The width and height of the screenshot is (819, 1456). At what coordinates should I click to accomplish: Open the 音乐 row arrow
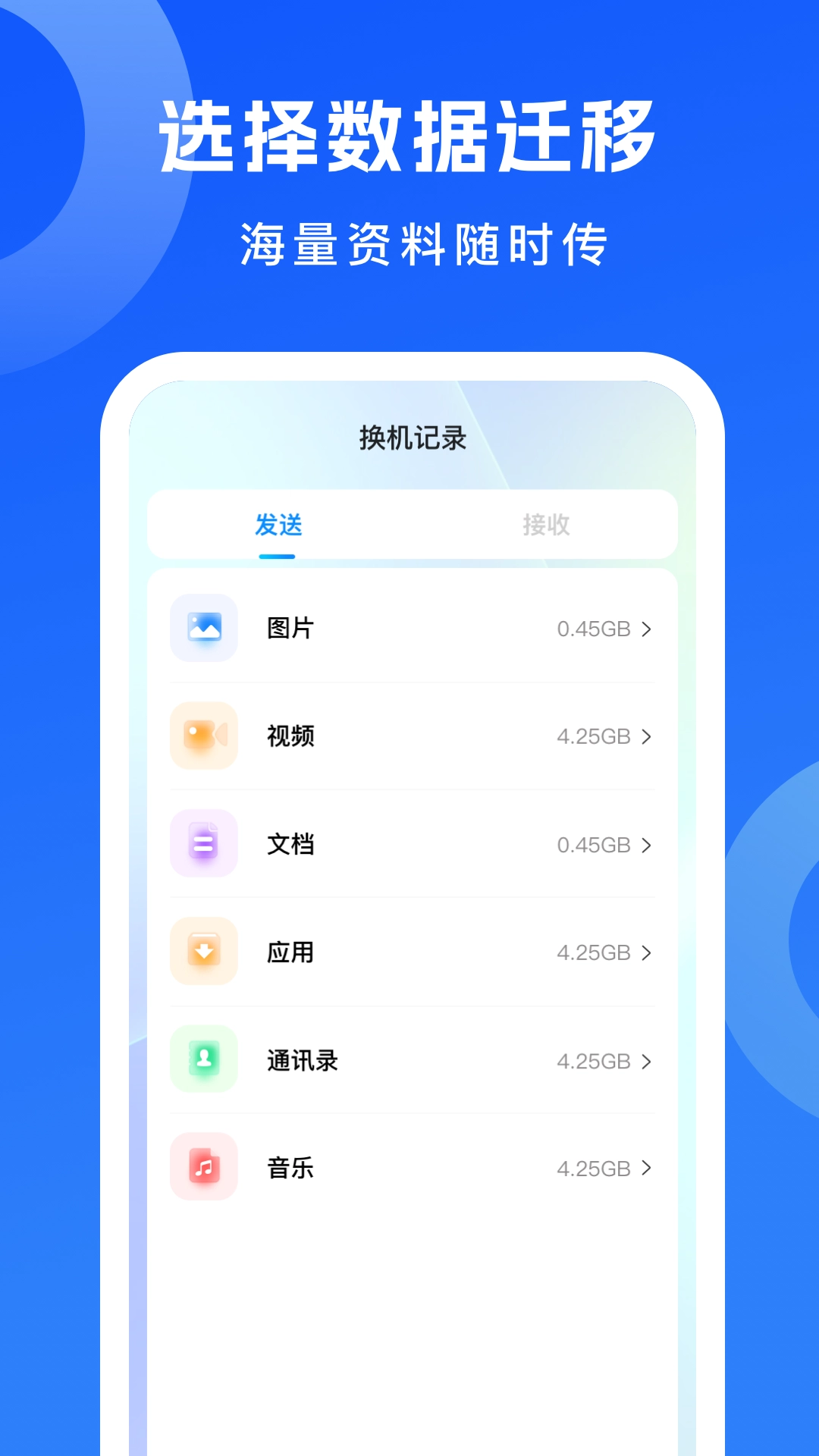pyautogui.click(x=648, y=1167)
